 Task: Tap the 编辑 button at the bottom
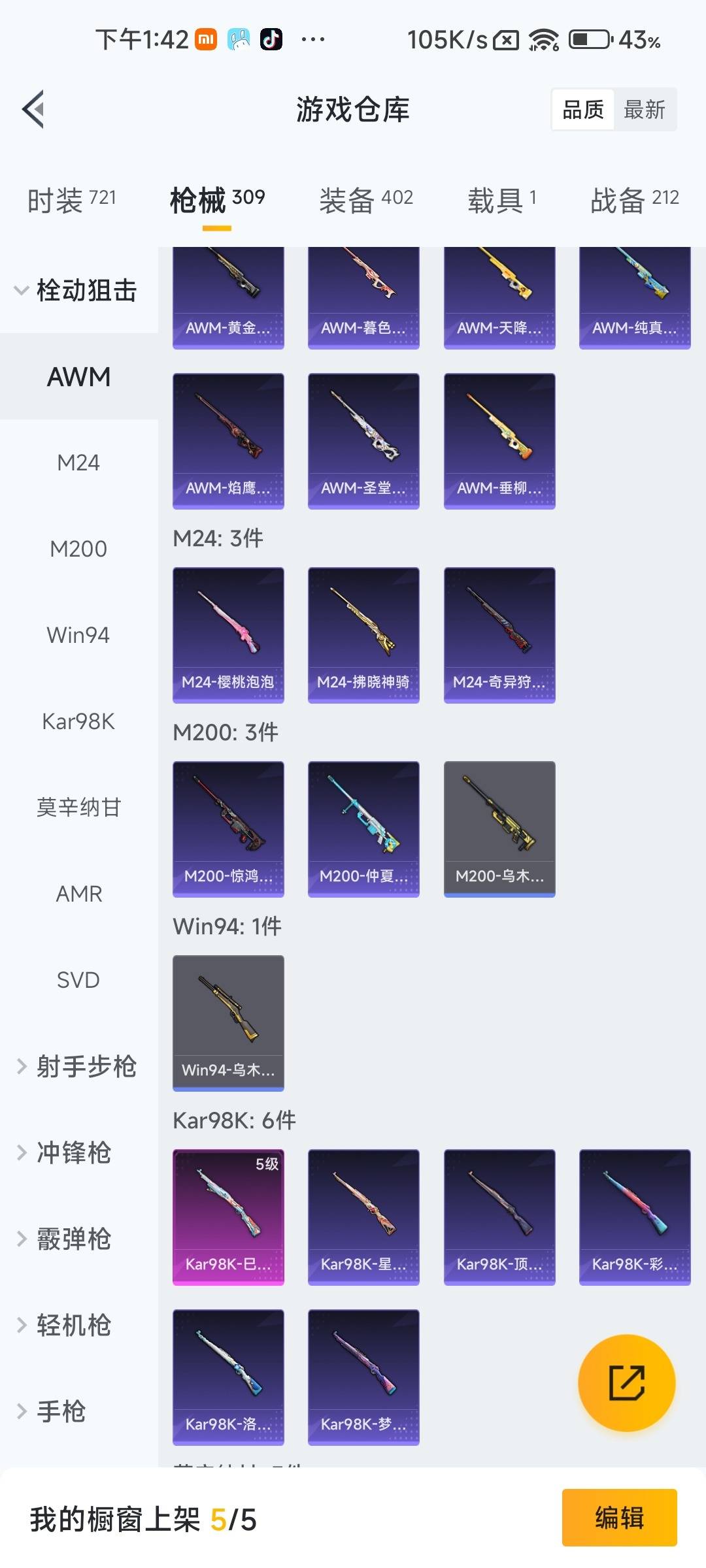click(620, 1518)
